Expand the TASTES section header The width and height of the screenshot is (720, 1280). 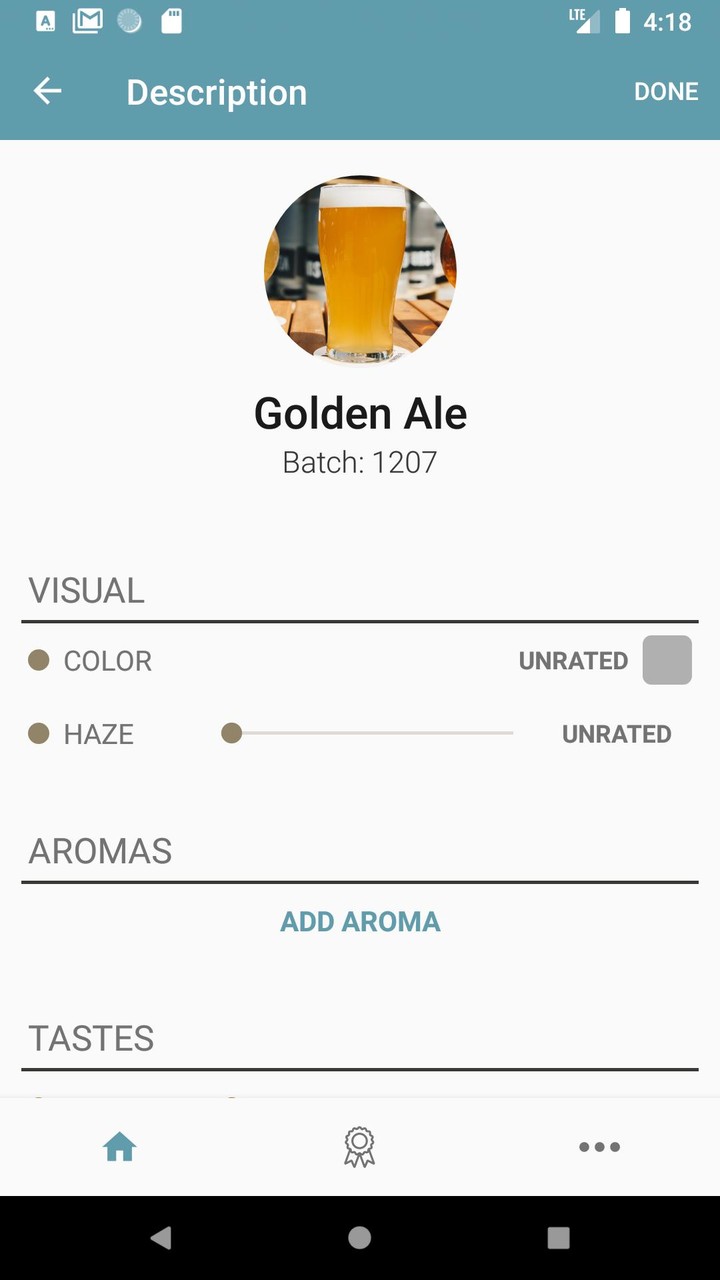pos(91,1038)
